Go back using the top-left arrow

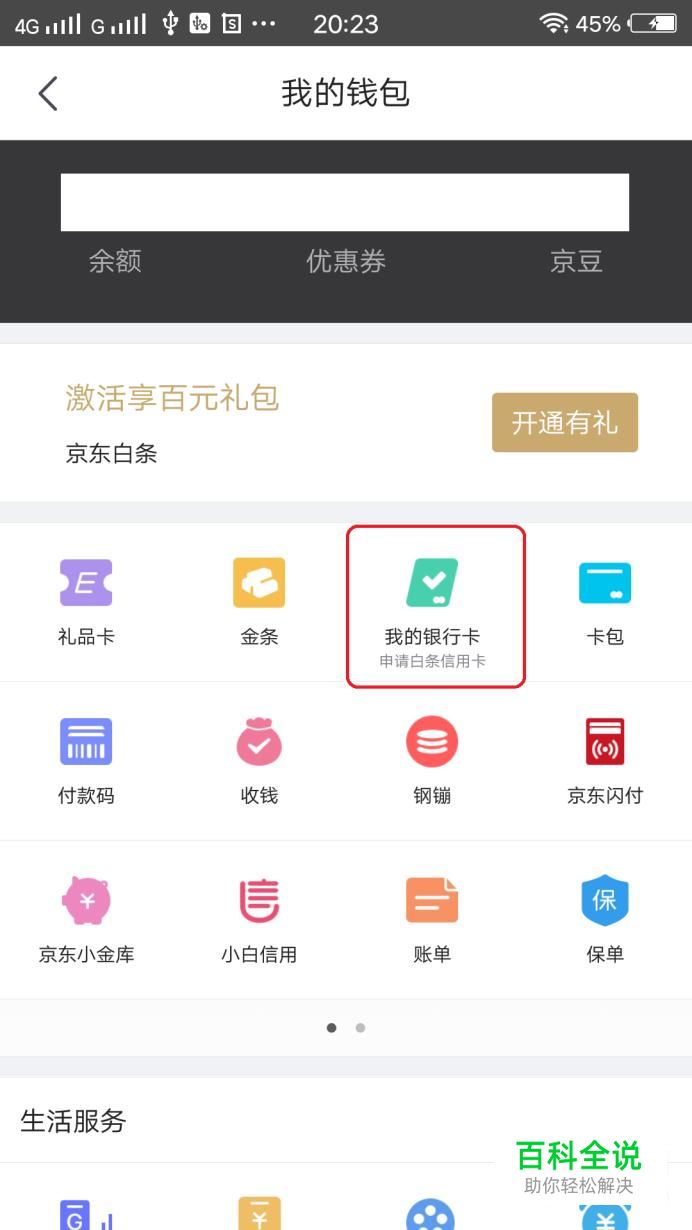[x=48, y=93]
